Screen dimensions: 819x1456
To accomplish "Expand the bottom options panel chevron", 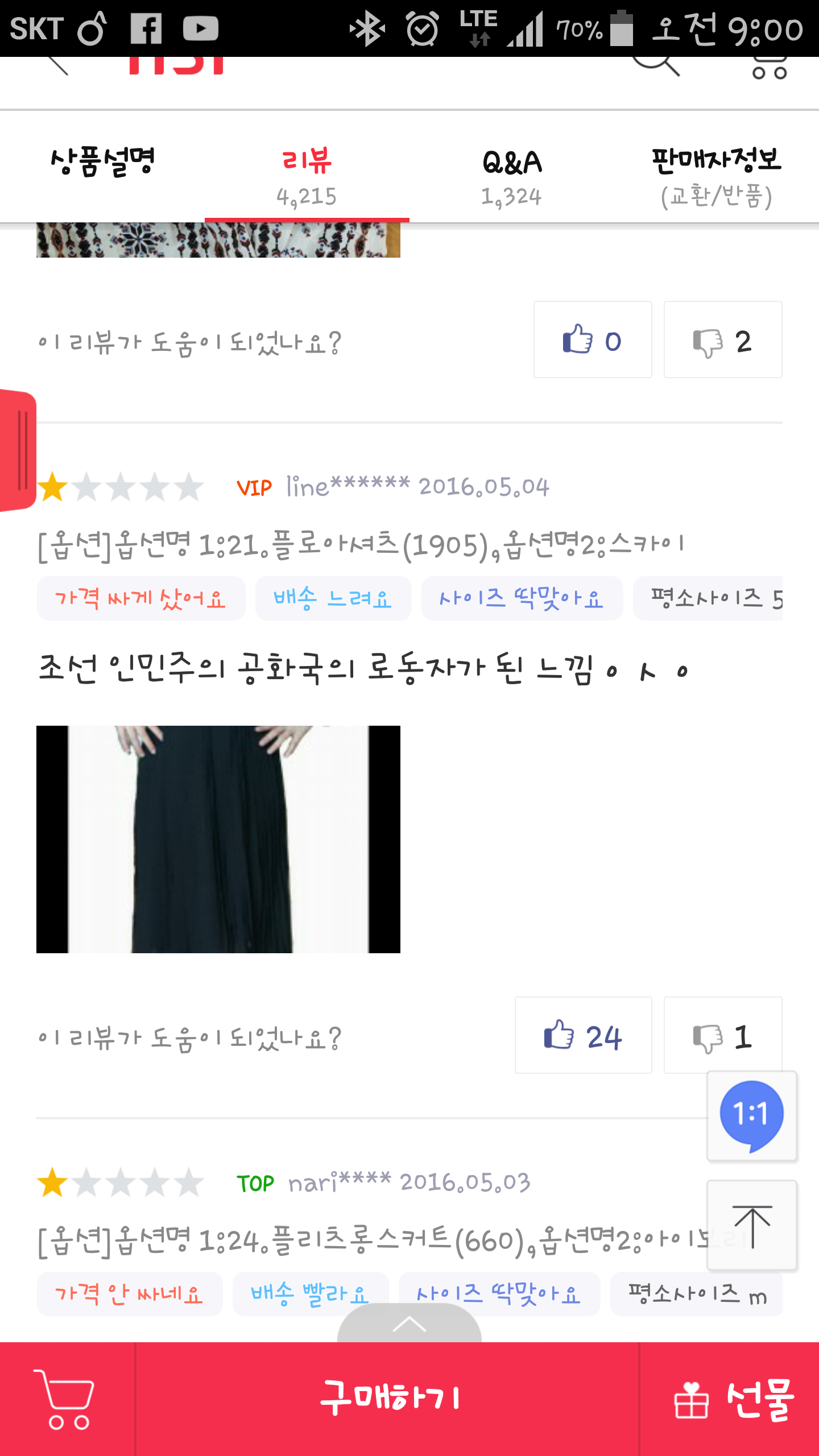I will [x=409, y=1324].
